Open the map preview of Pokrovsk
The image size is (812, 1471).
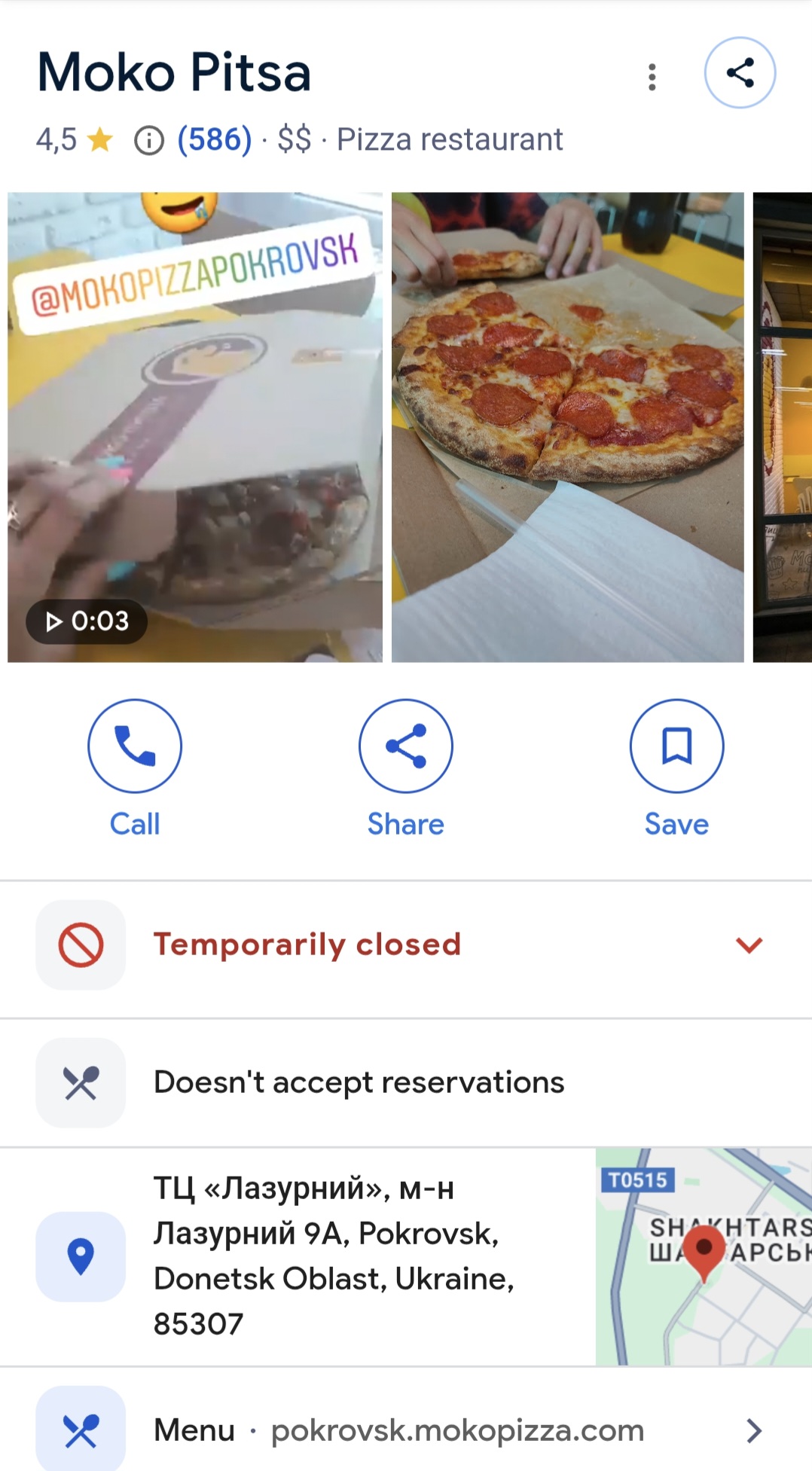point(703,1256)
